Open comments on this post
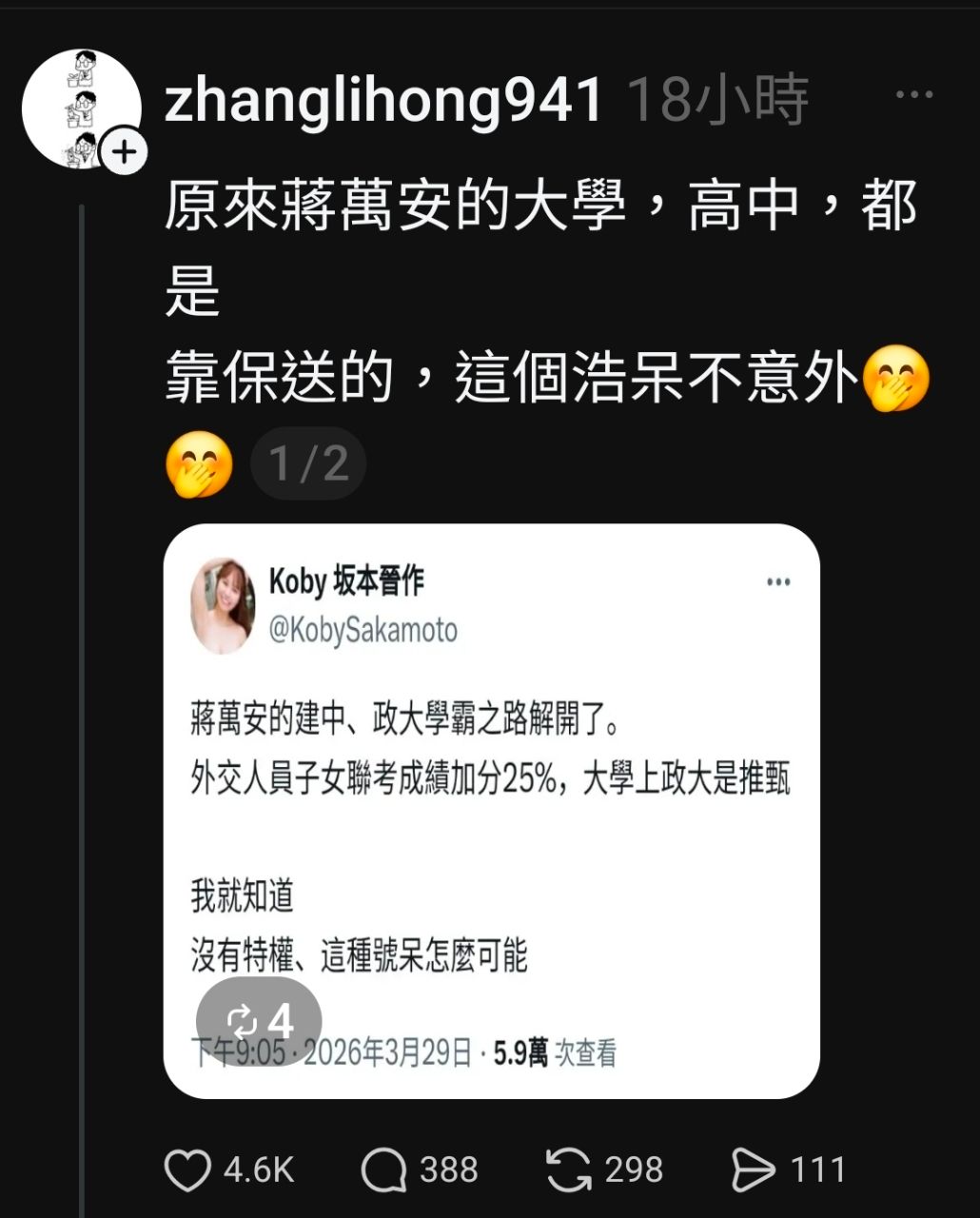This screenshot has height=1218, width=980. point(383,1169)
